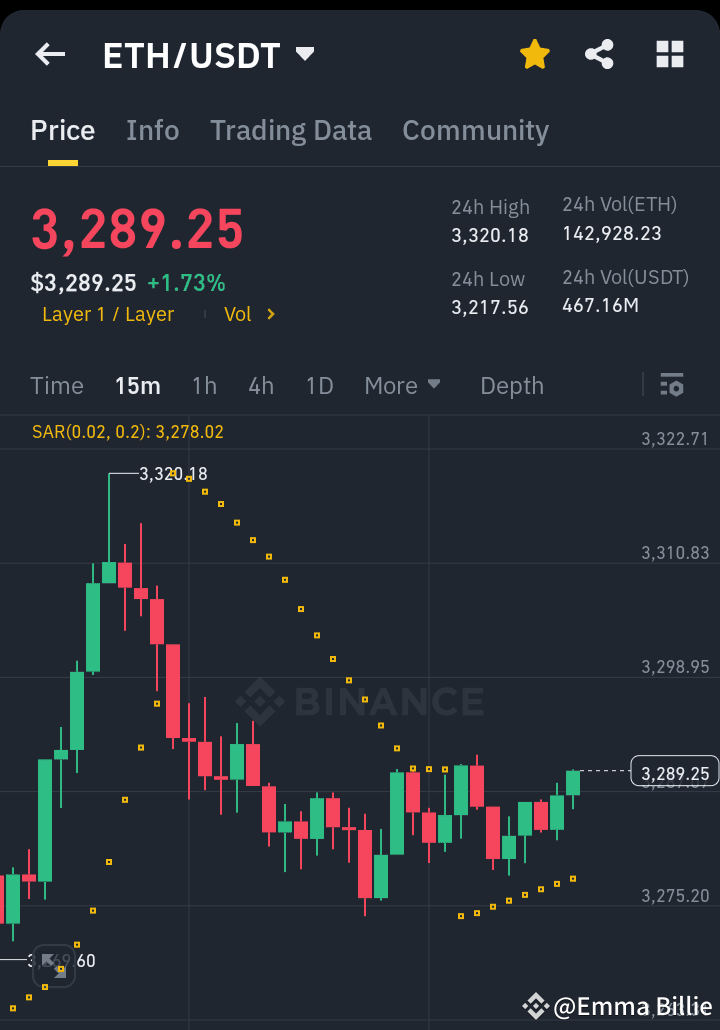Select the 1h timeframe

[204, 385]
